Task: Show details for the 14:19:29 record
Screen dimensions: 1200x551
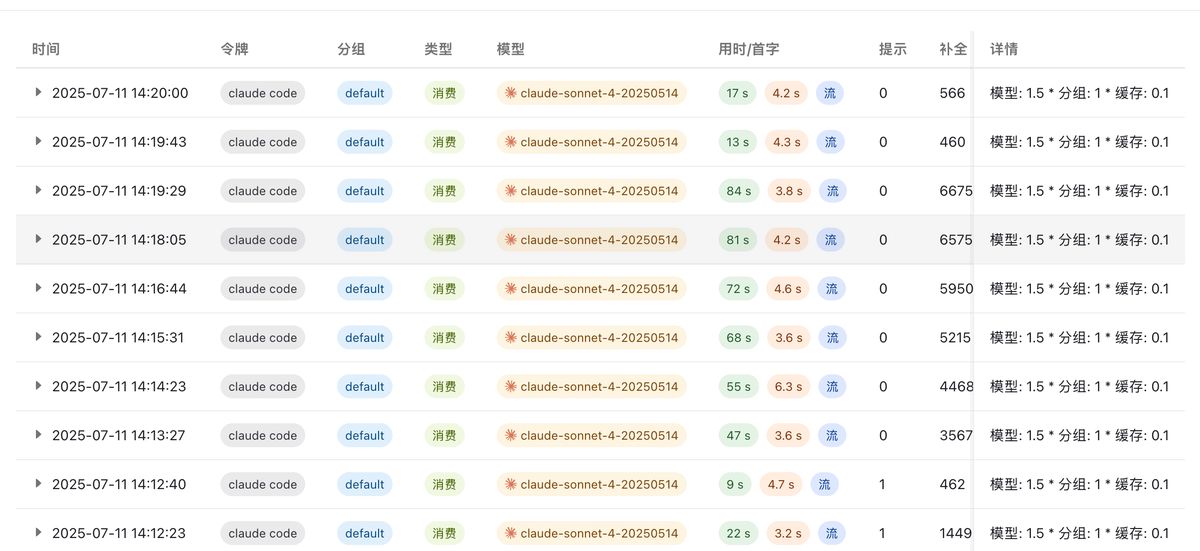Action: tap(38, 190)
